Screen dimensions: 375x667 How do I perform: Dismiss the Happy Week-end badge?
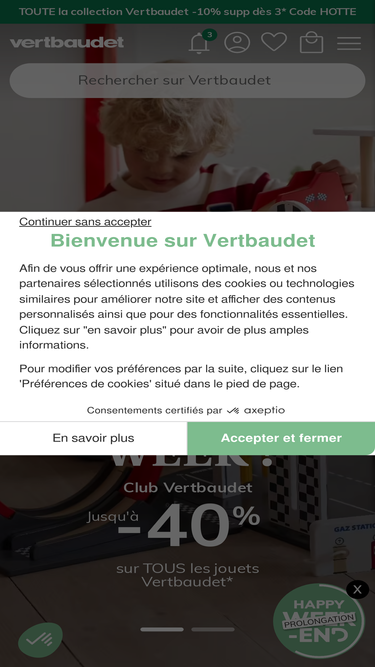click(x=357, y=590)
